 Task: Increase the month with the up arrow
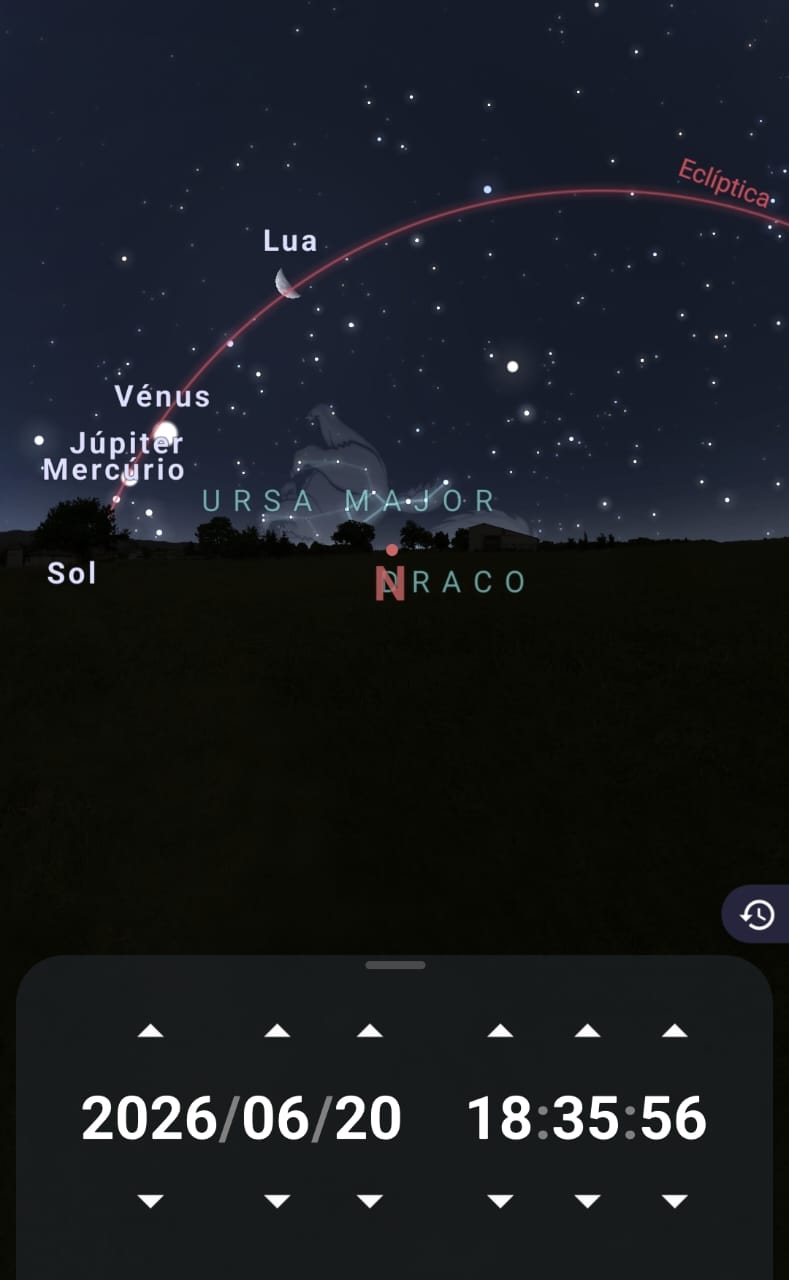point(277,1031)
